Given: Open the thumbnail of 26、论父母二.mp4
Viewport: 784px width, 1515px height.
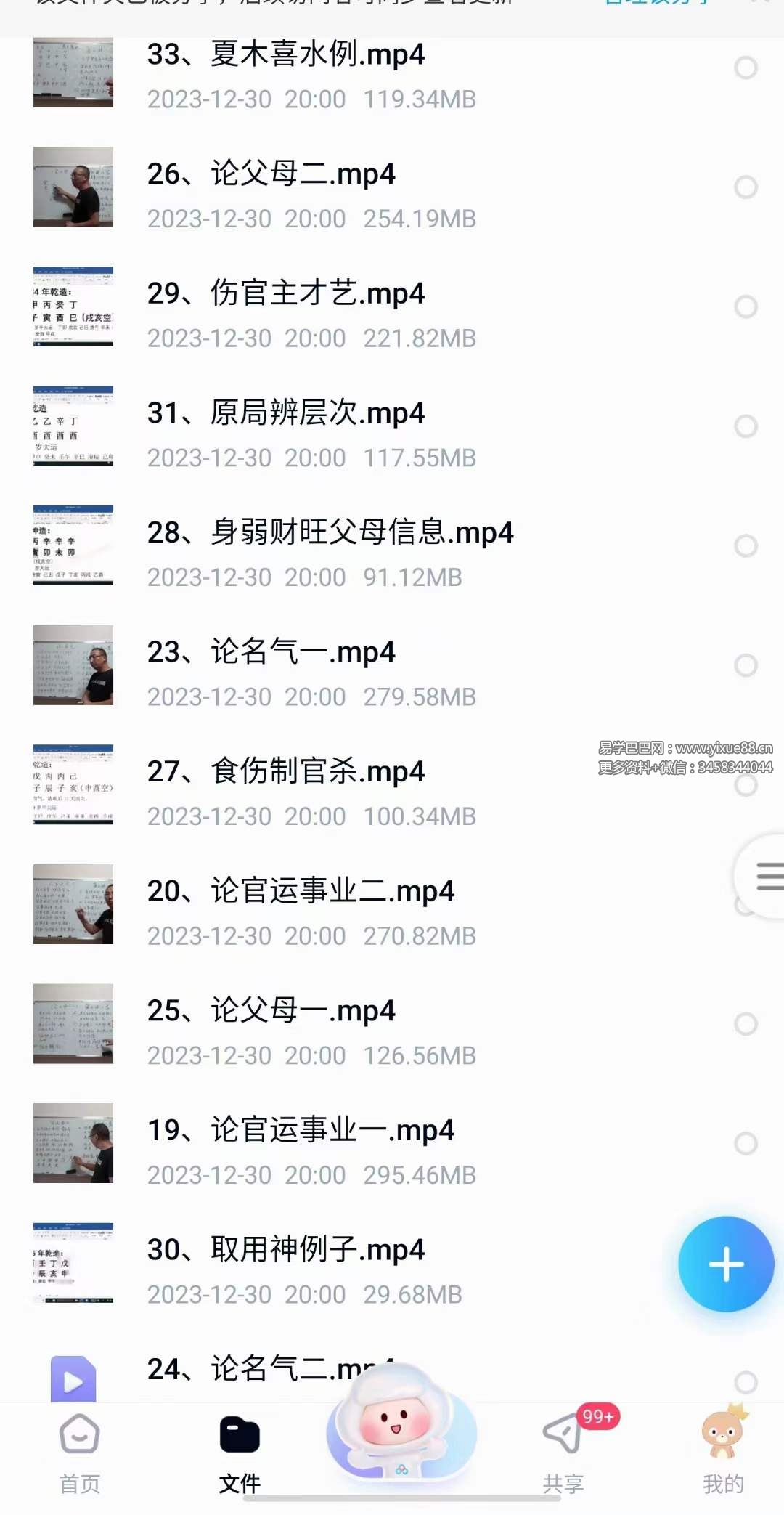Looking at the screenshot, I should click(x=73, y=188).
